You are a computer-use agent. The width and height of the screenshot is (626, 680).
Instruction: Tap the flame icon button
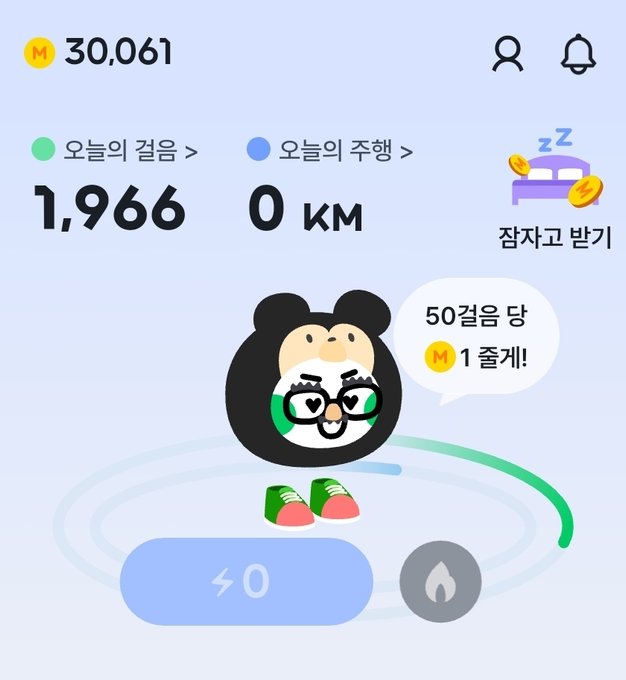440,581
